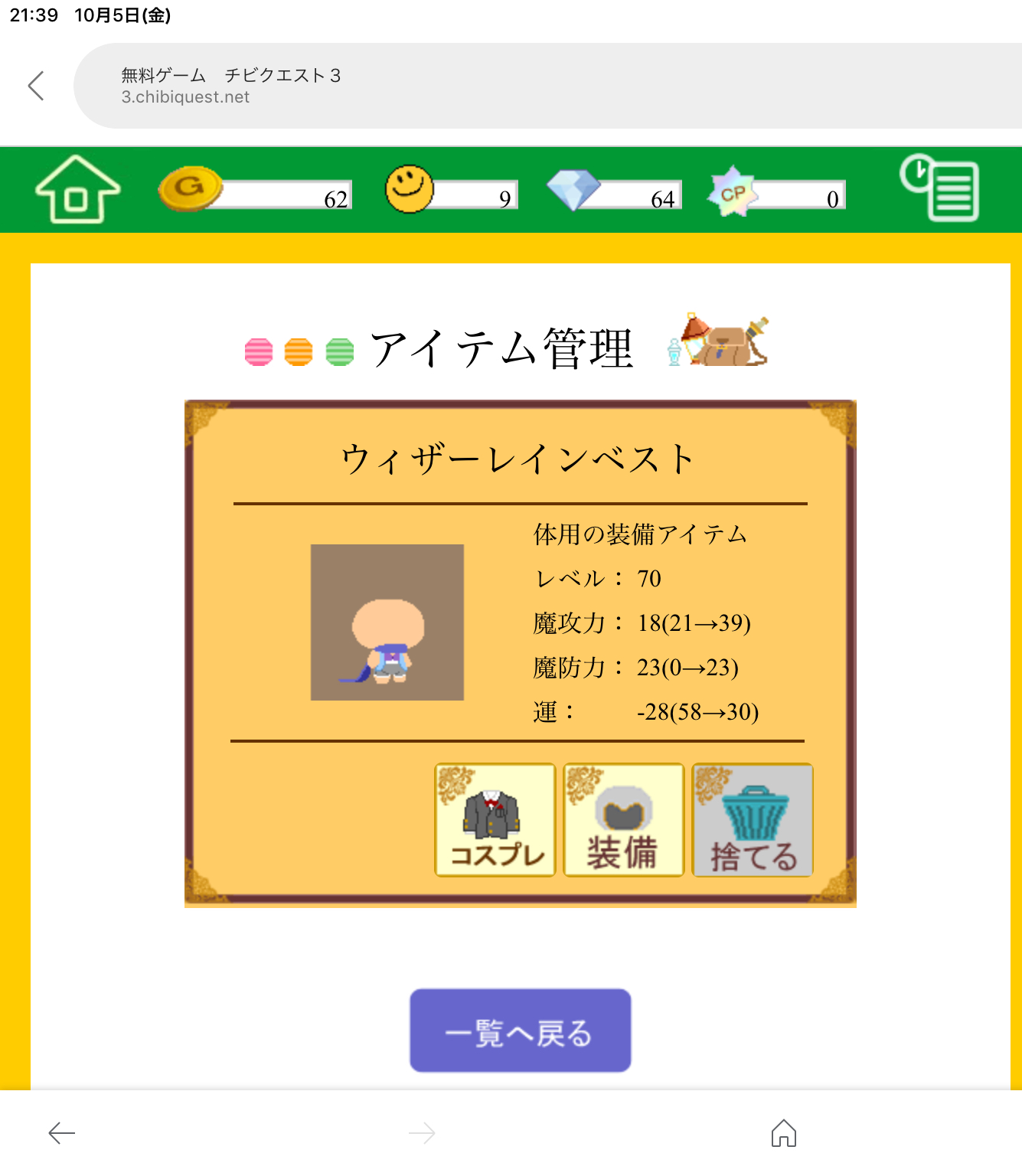
Task: Return to list via 一覧へ戻る
Action: (520, 1031)
